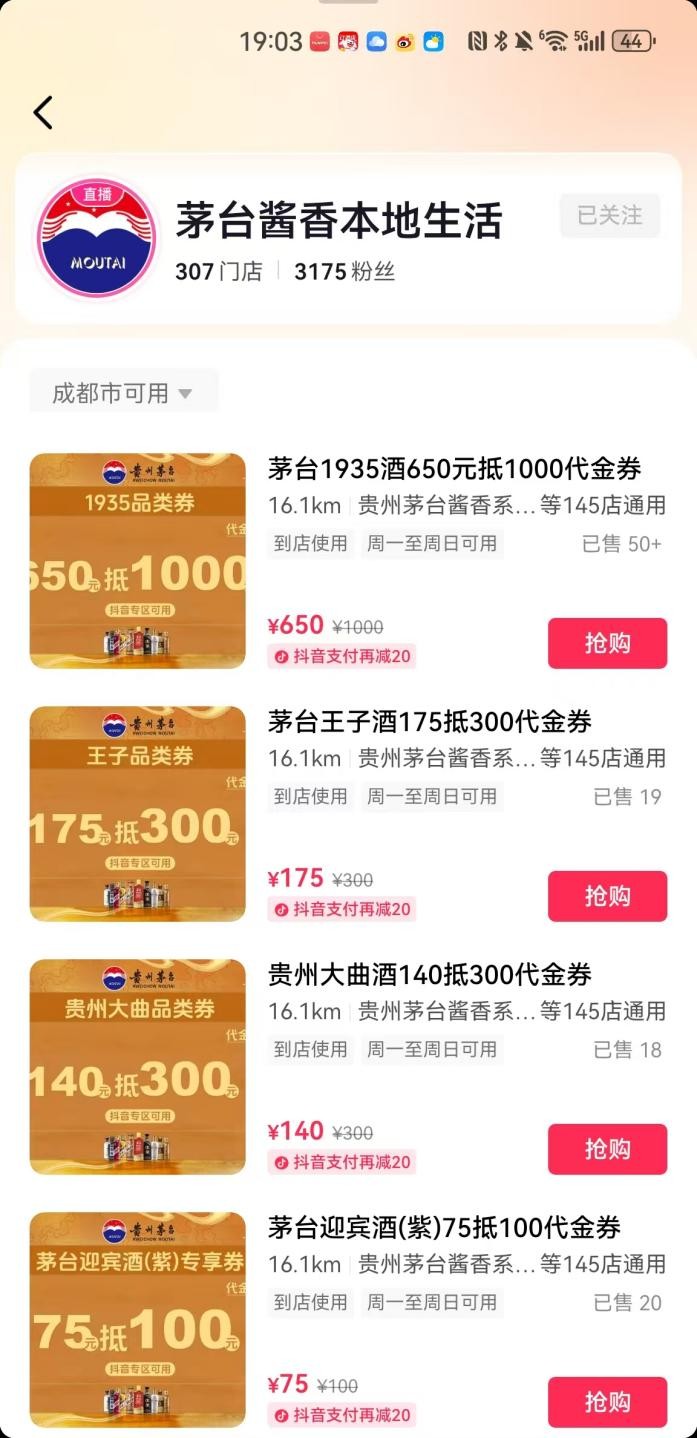Image resolution: width=697 pixels, height=1438 pixels.
Task: Tap 抢购 for 茅台1935酒 coupon
Action: (607, 643)
